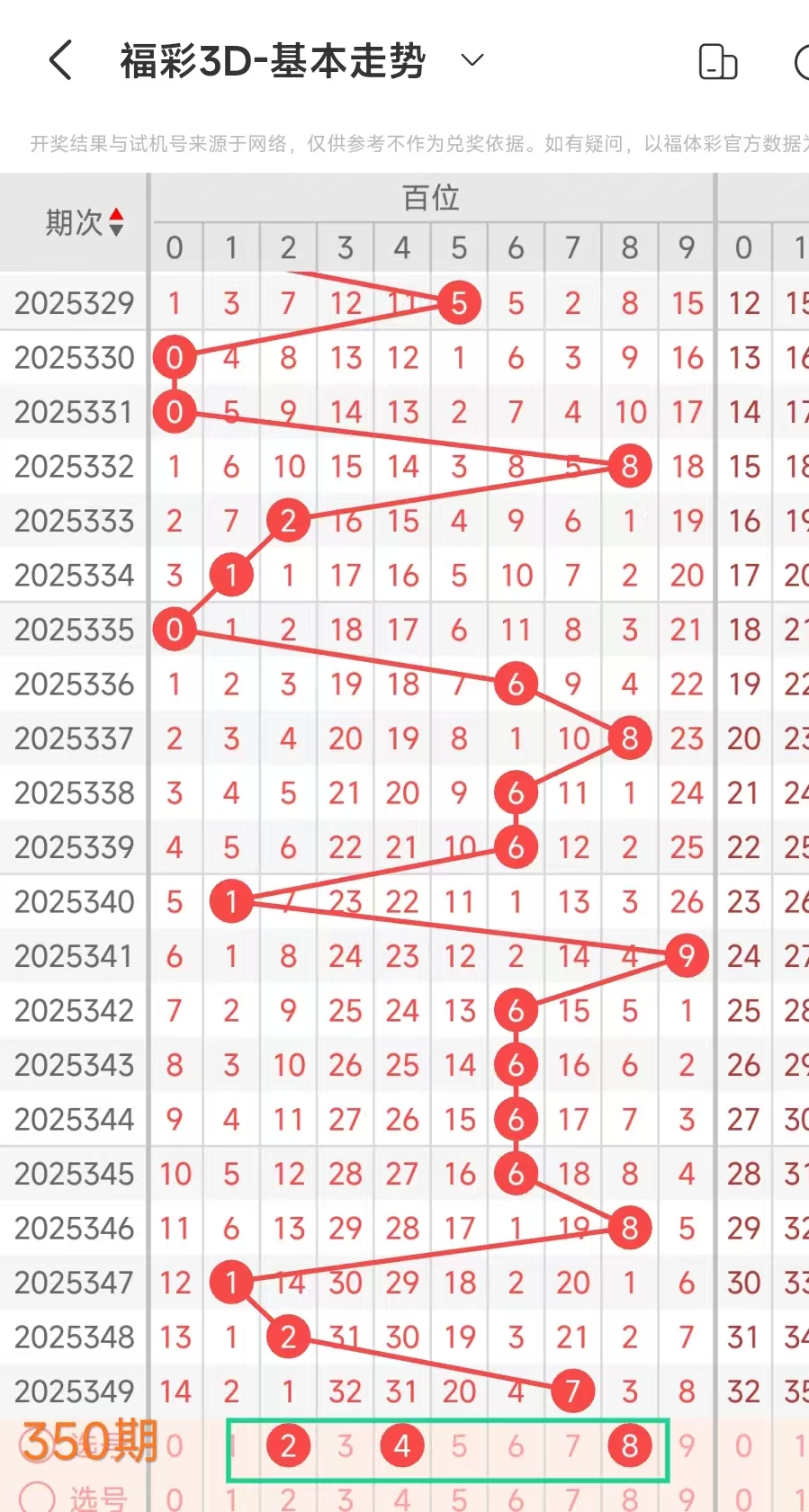The width and height of the screenshot is (809, 1512).
Task: Open the 福彩3D-基本走势 chart type dropdown
Action: pyautogui.click(x=472, y=60)
